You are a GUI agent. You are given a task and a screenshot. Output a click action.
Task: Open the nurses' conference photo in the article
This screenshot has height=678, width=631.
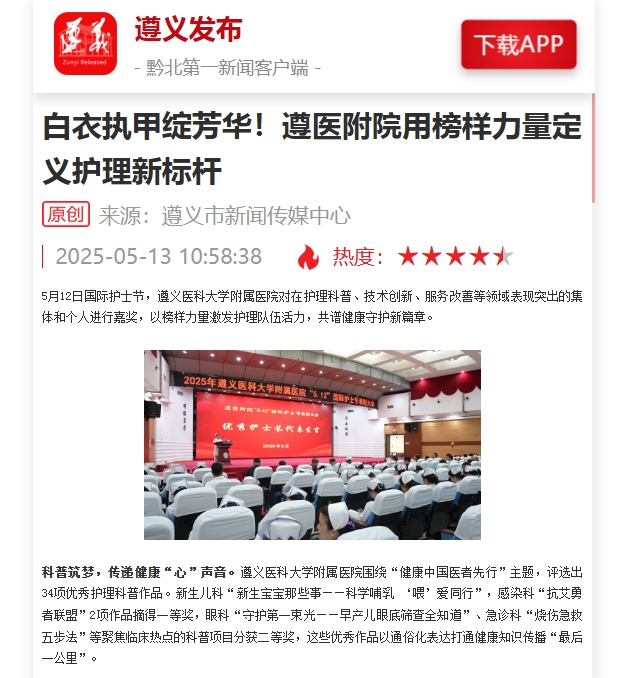[x=312, y=444]
